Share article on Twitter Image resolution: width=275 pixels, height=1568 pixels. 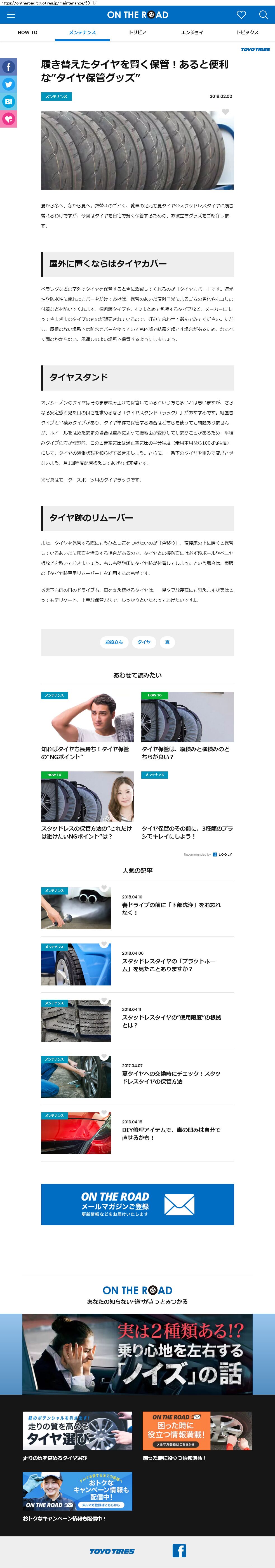pyautogui.click(x=8, y=84)
